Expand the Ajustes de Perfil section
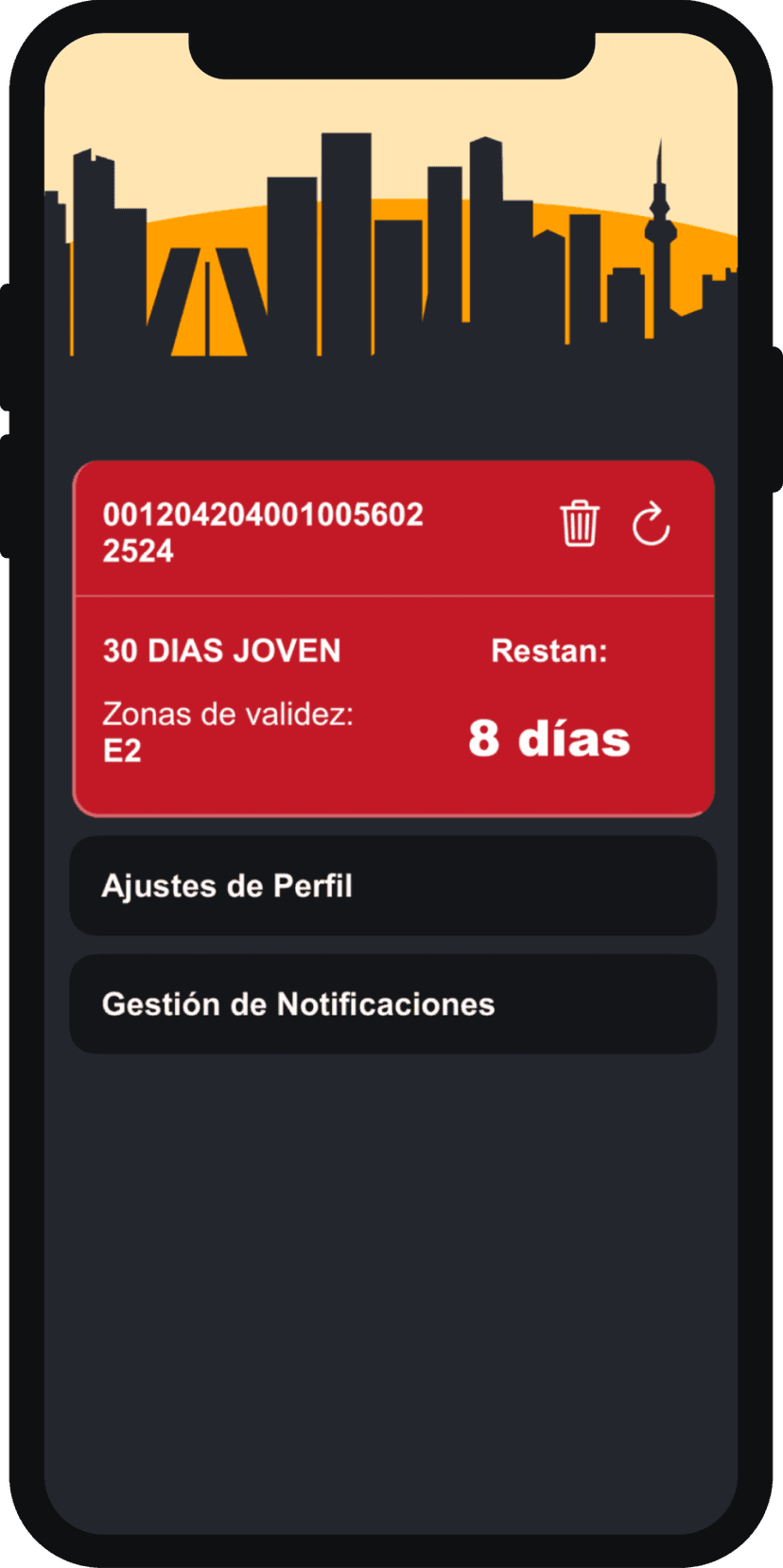783x1568 pixels. point(392,886)
